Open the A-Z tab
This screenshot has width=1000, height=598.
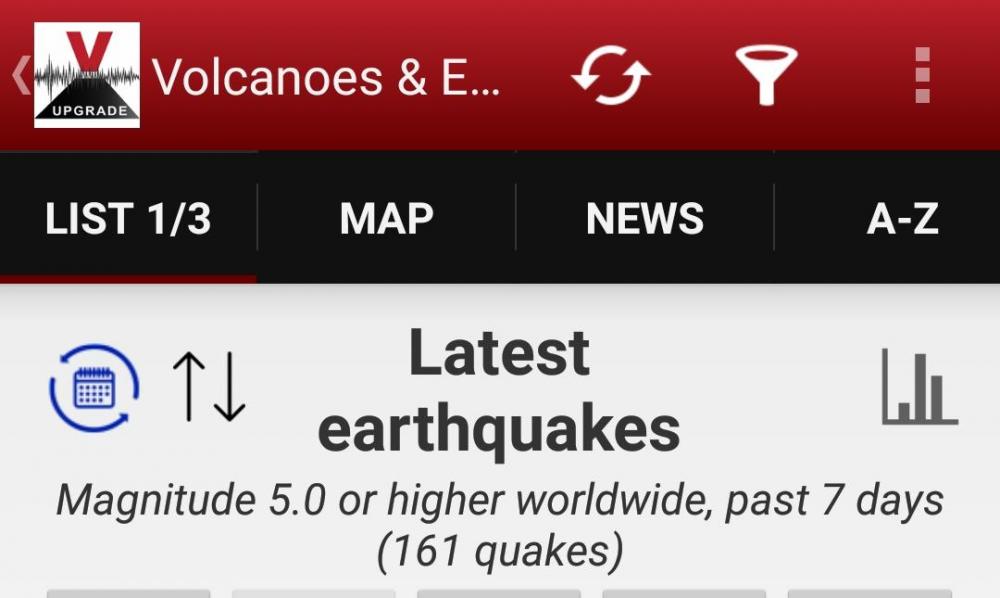click(902, 218)
